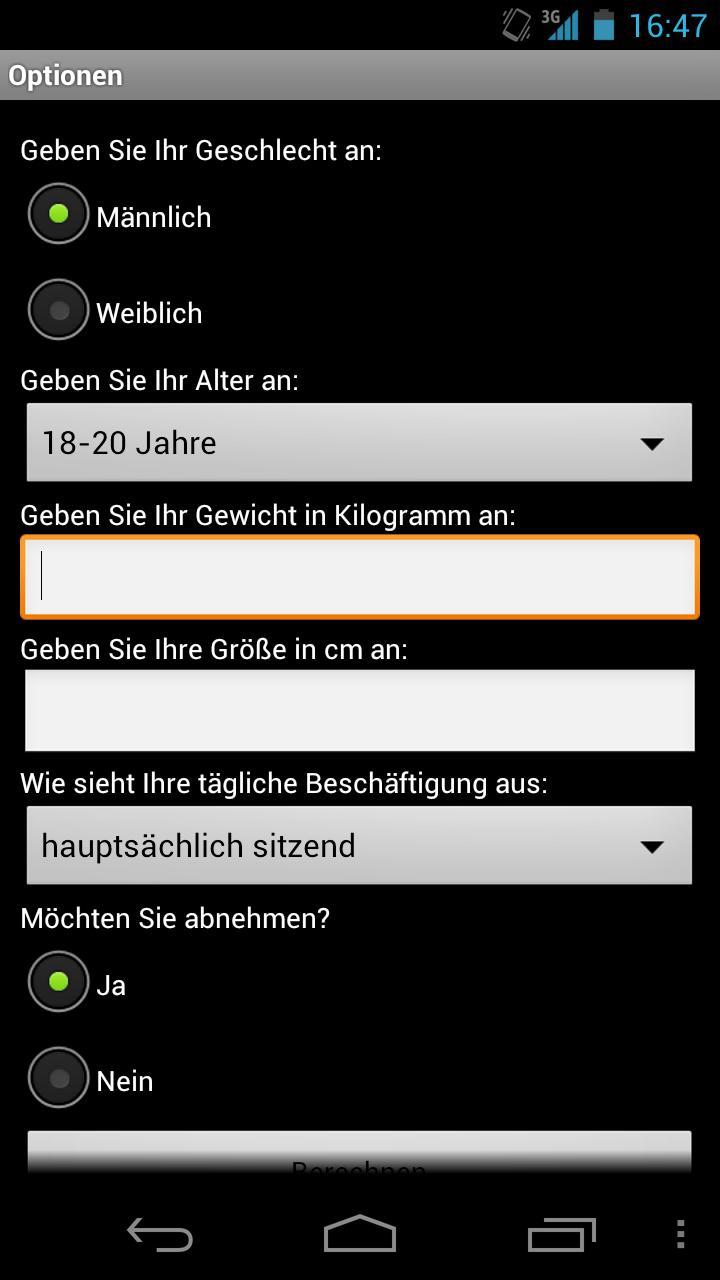Tap the 3G signal indicator
The height and width of the screenshot is (1280, 720).
pyautogui.click(x=561, y=24)
